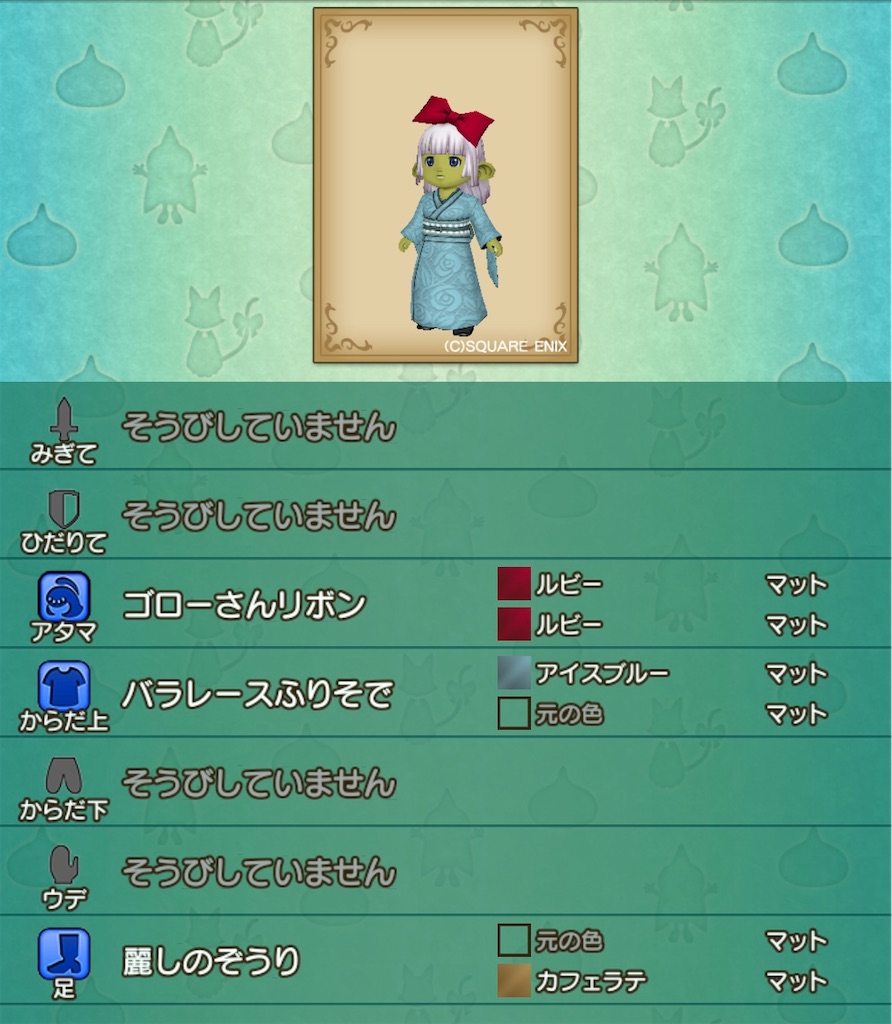Open the 麗しのぞうり foot equipment row
892x1024 pixels.
210,961
